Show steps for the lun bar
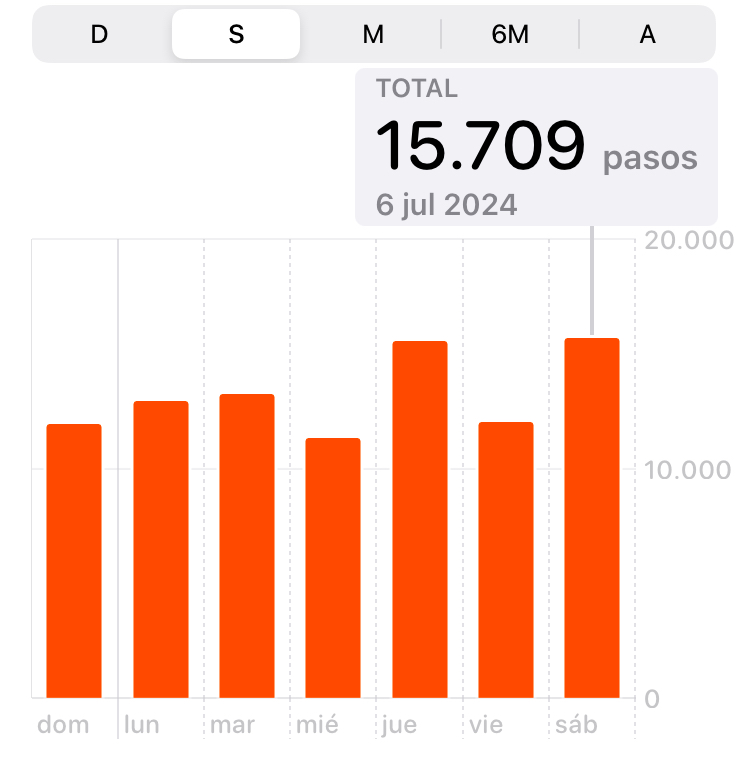 tap(161, 550)
